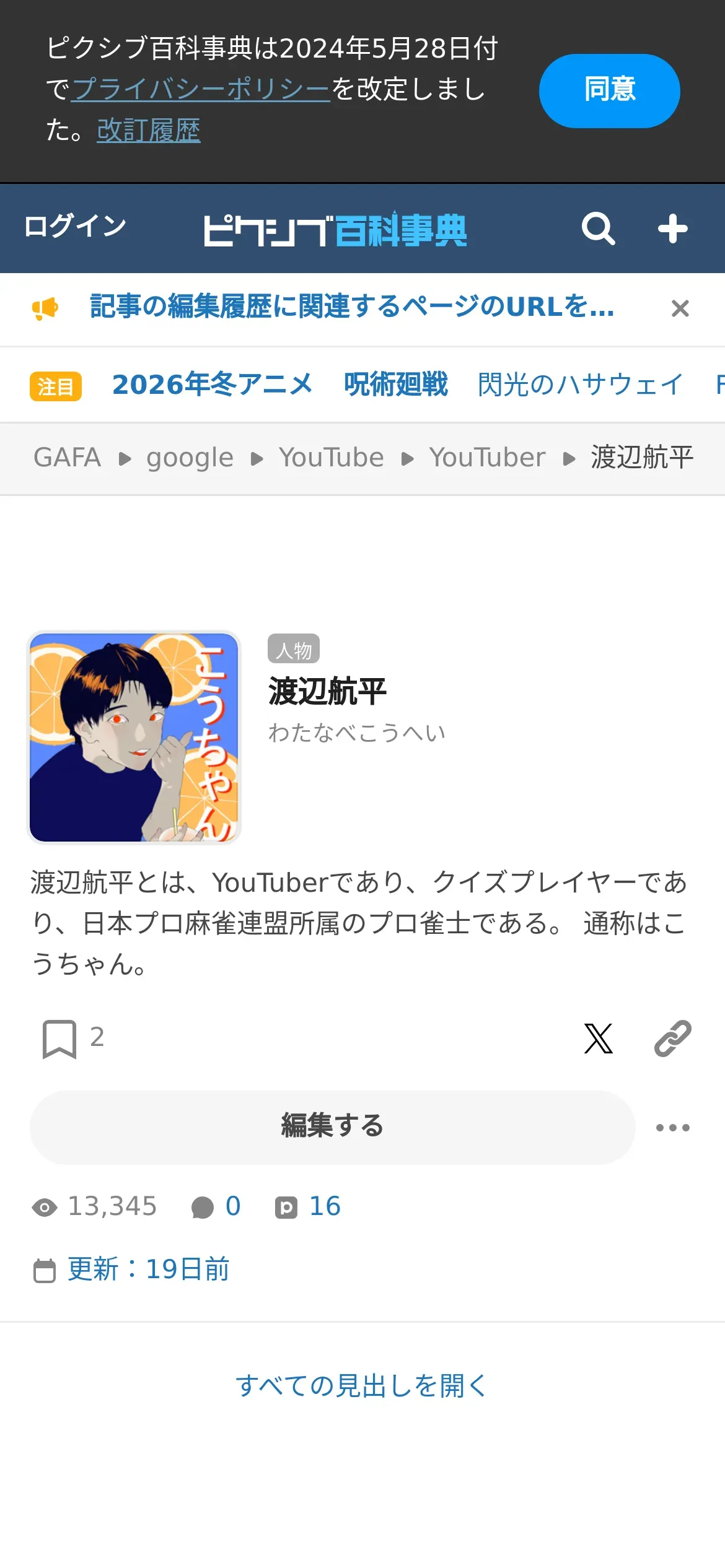Tap the 編集する edit button

[x=332, y=1127]
